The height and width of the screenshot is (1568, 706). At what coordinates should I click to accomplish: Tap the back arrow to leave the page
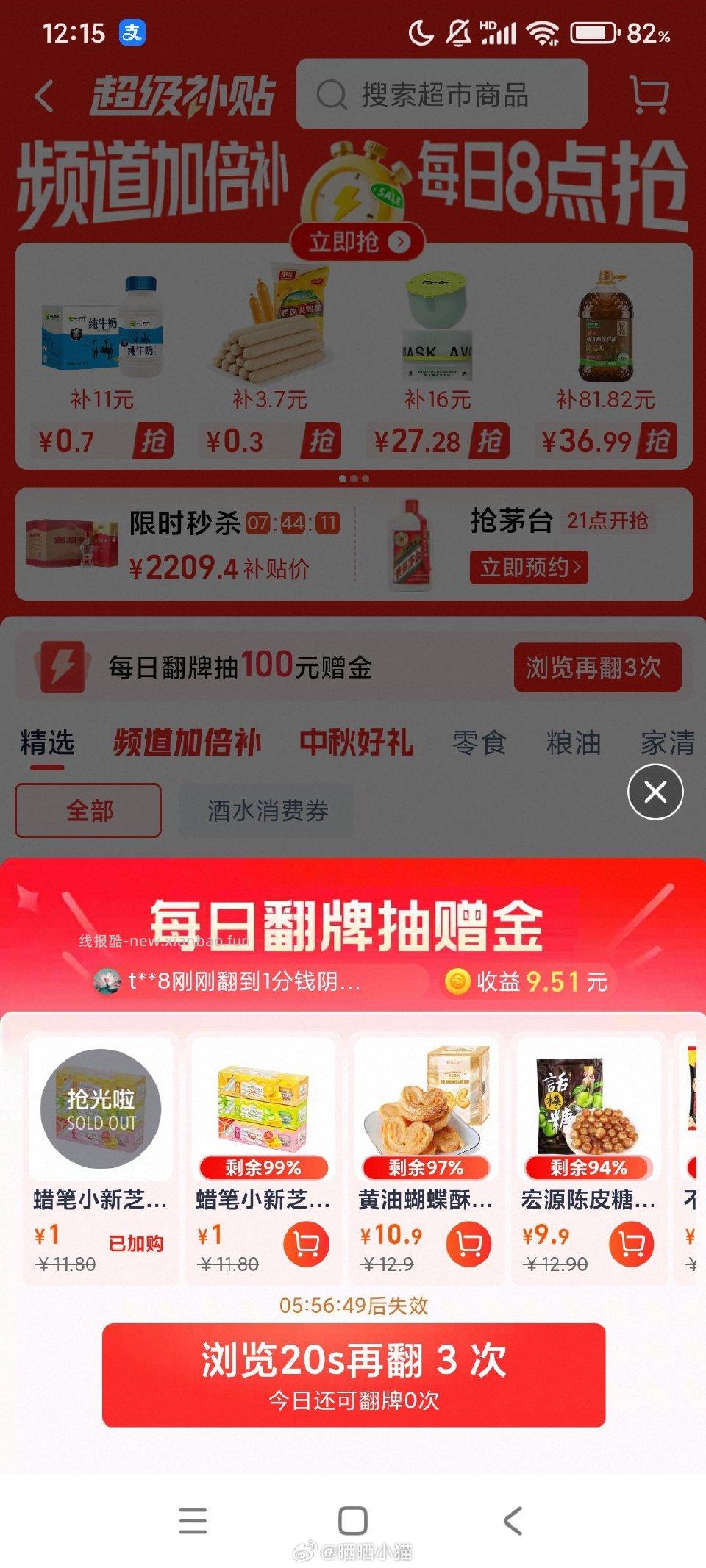pyautogui.click(x=41, y=94)
